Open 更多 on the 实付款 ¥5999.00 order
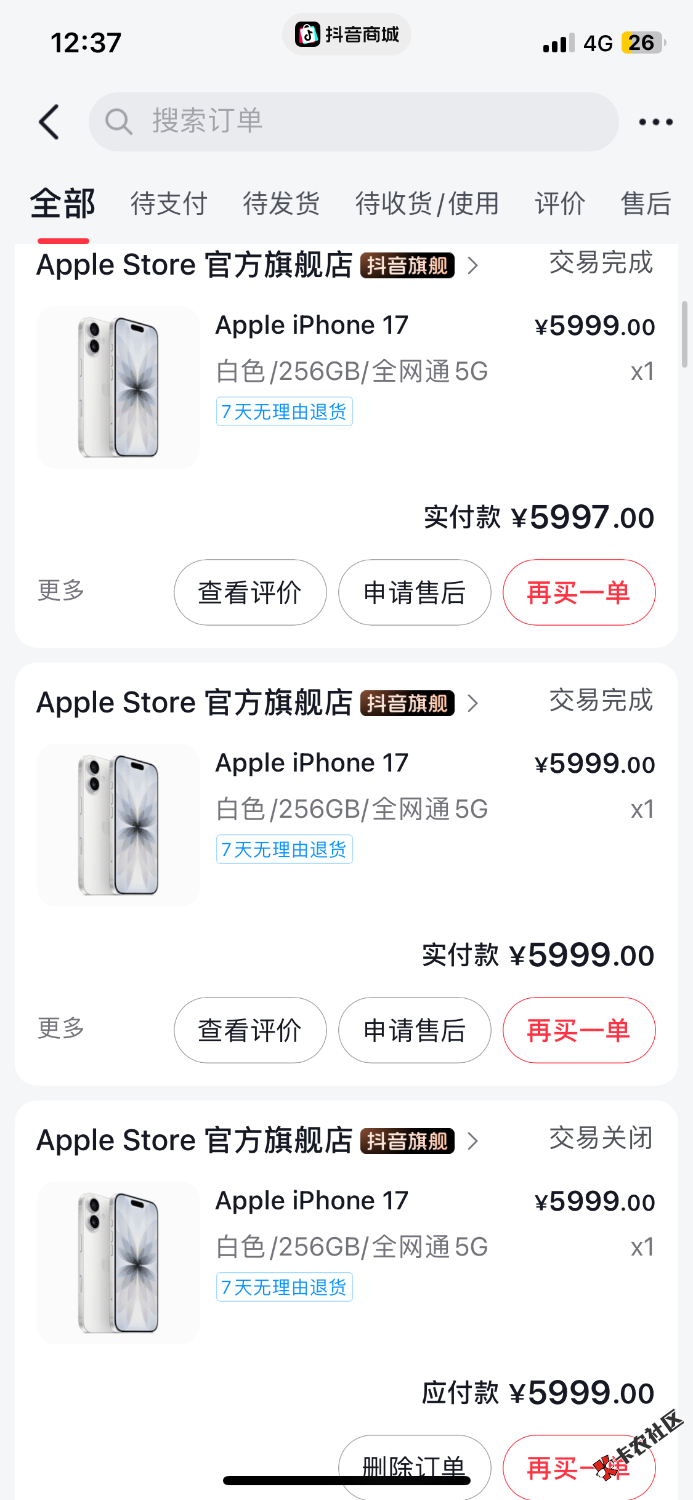The height and width of the screenshot is (1500, 693). pos(61,1028)
